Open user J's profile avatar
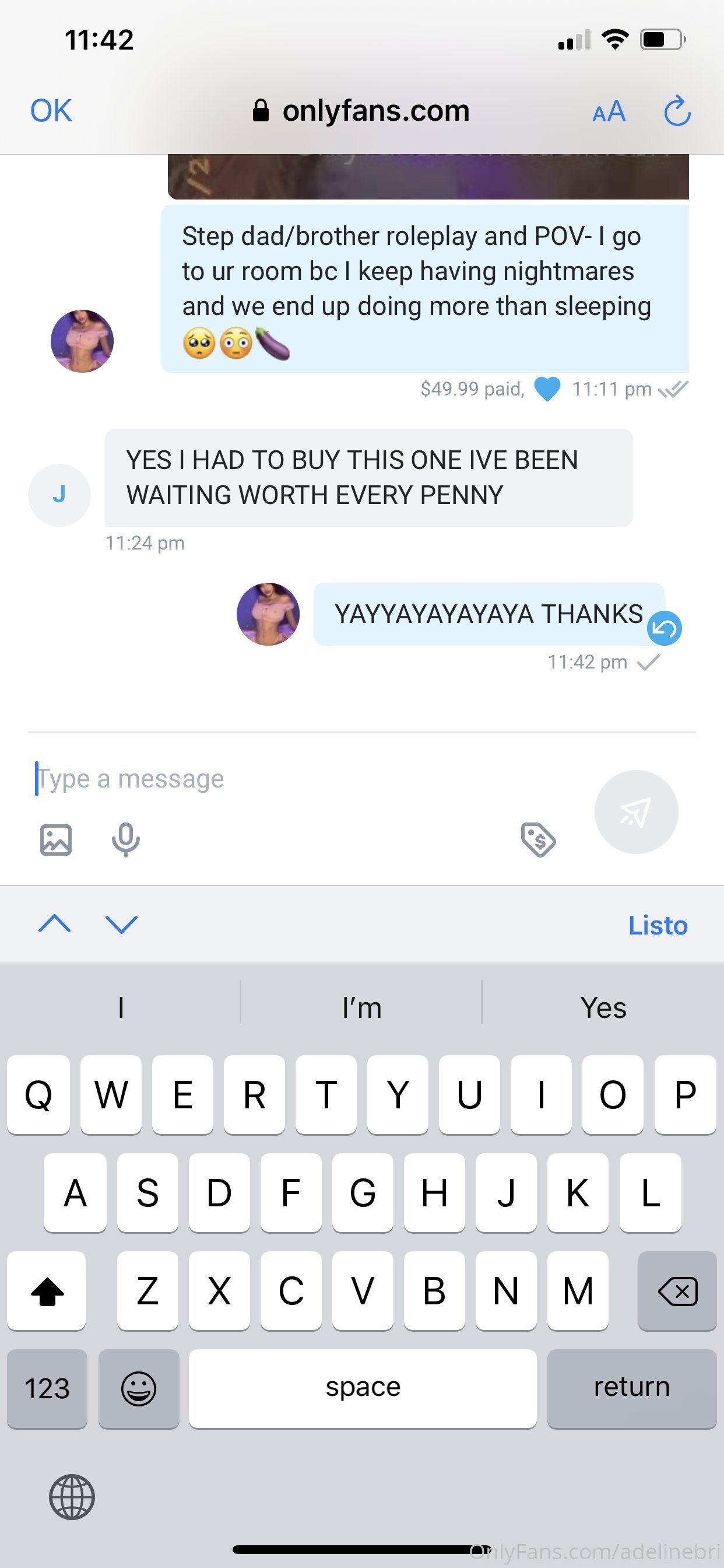The height and width of the screenshot is (1568, 724). coord(59,494)
